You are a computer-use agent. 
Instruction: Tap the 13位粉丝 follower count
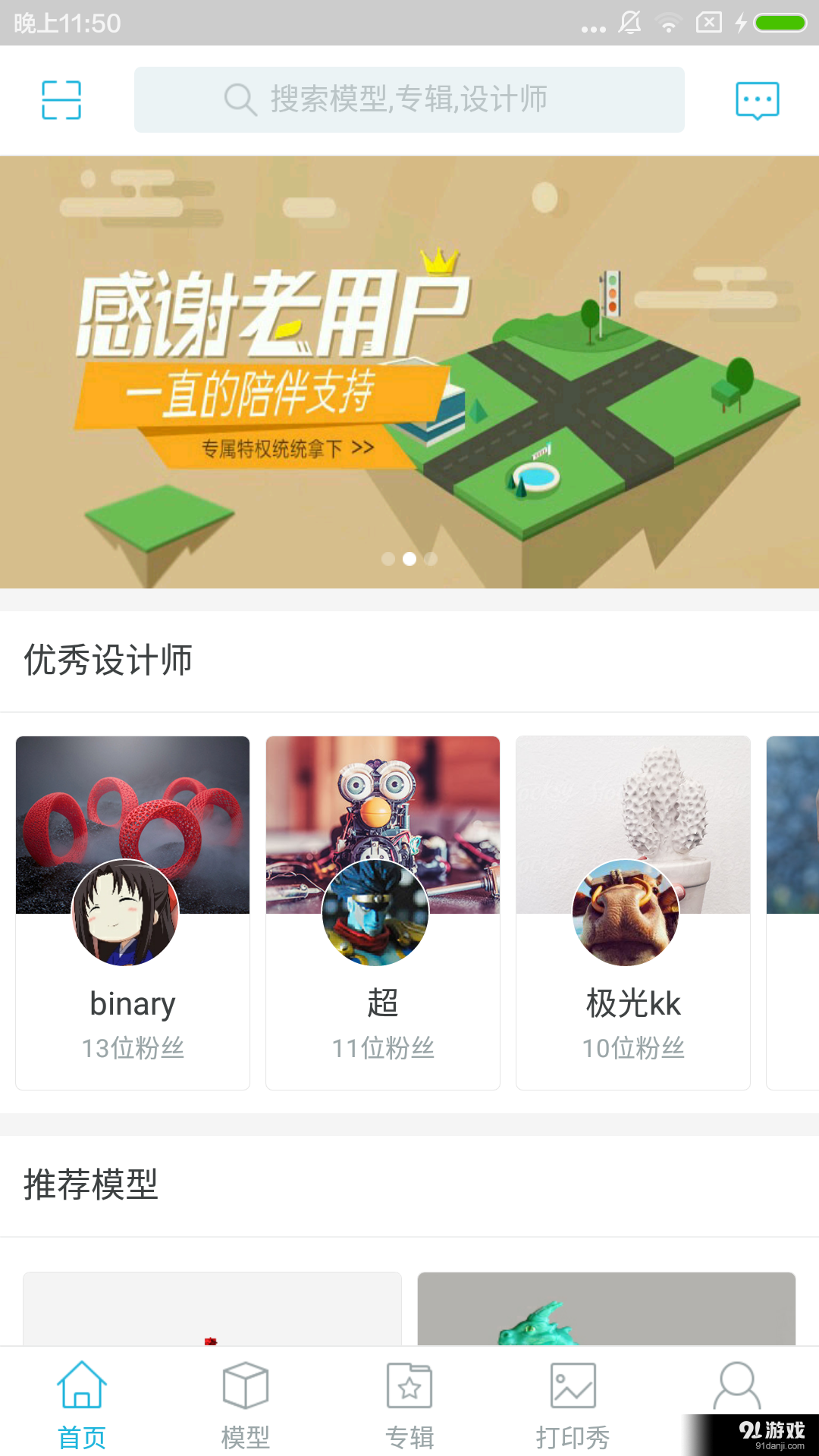[x=133, y=1049]
